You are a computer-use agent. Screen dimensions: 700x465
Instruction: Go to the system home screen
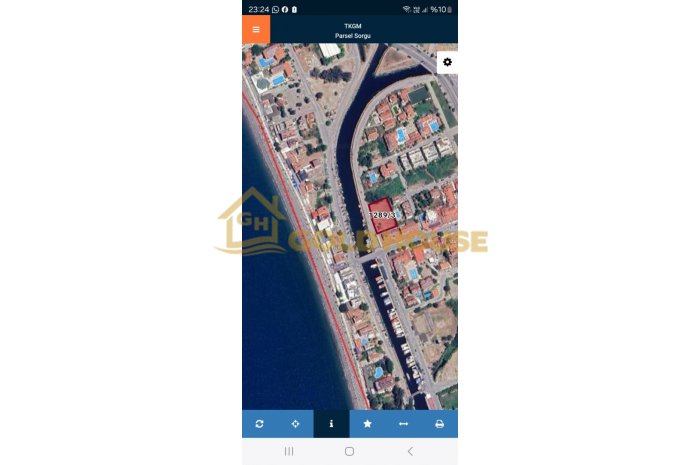pos(349,451)
